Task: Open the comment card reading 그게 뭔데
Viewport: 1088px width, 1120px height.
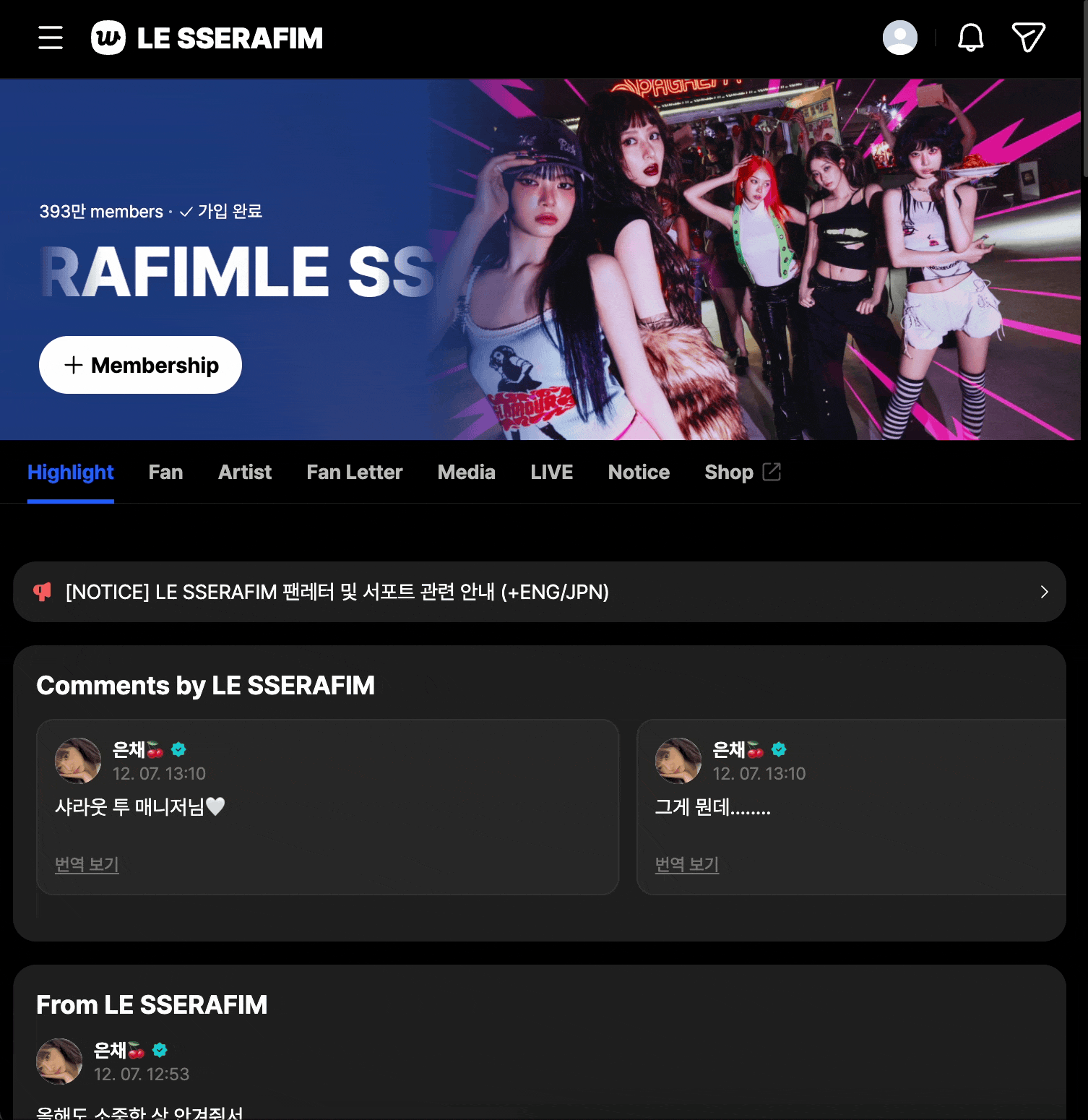Action: pyautogui.click(x=852, y=806)
